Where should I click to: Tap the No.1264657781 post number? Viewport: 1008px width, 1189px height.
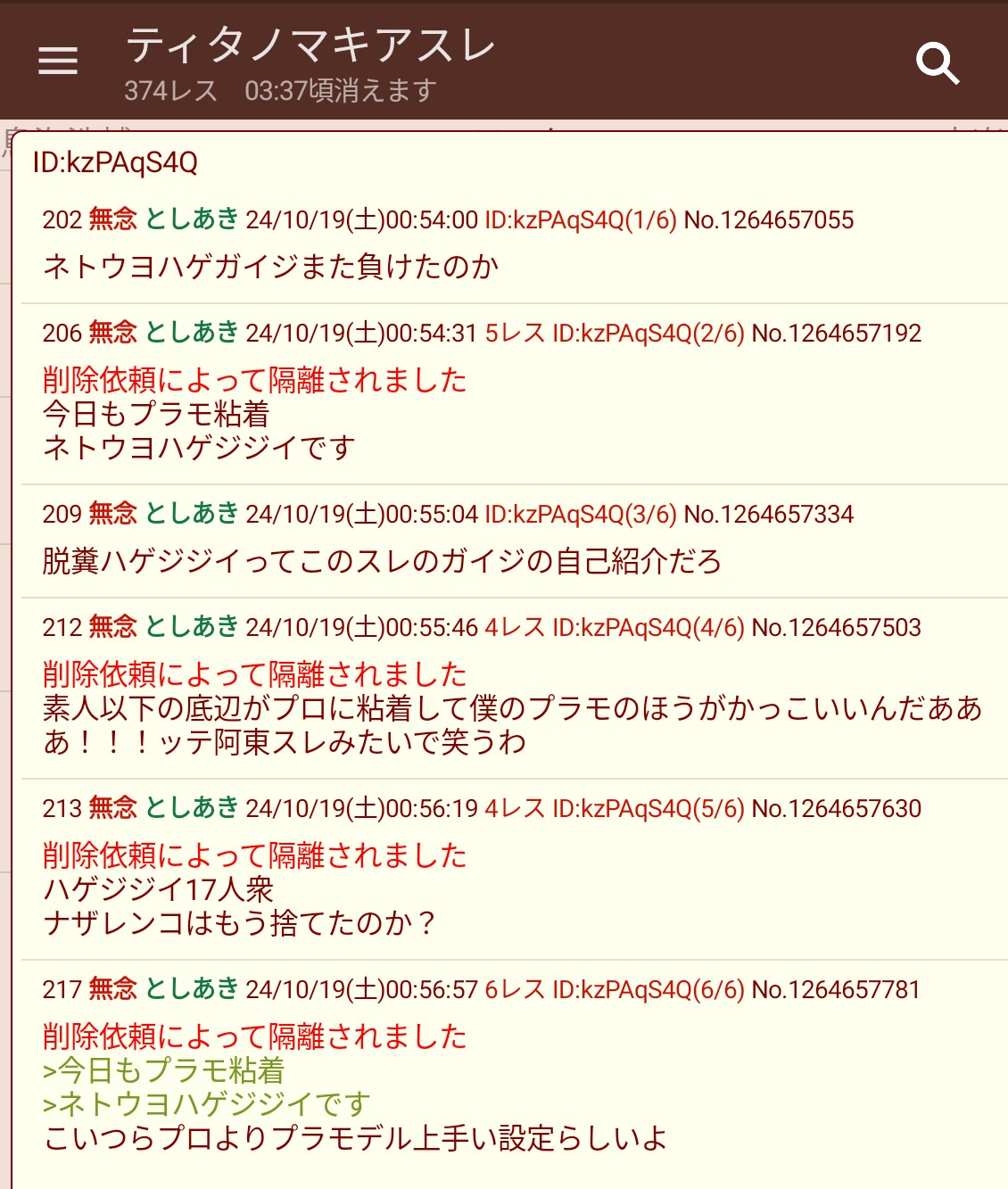(836, 989)
